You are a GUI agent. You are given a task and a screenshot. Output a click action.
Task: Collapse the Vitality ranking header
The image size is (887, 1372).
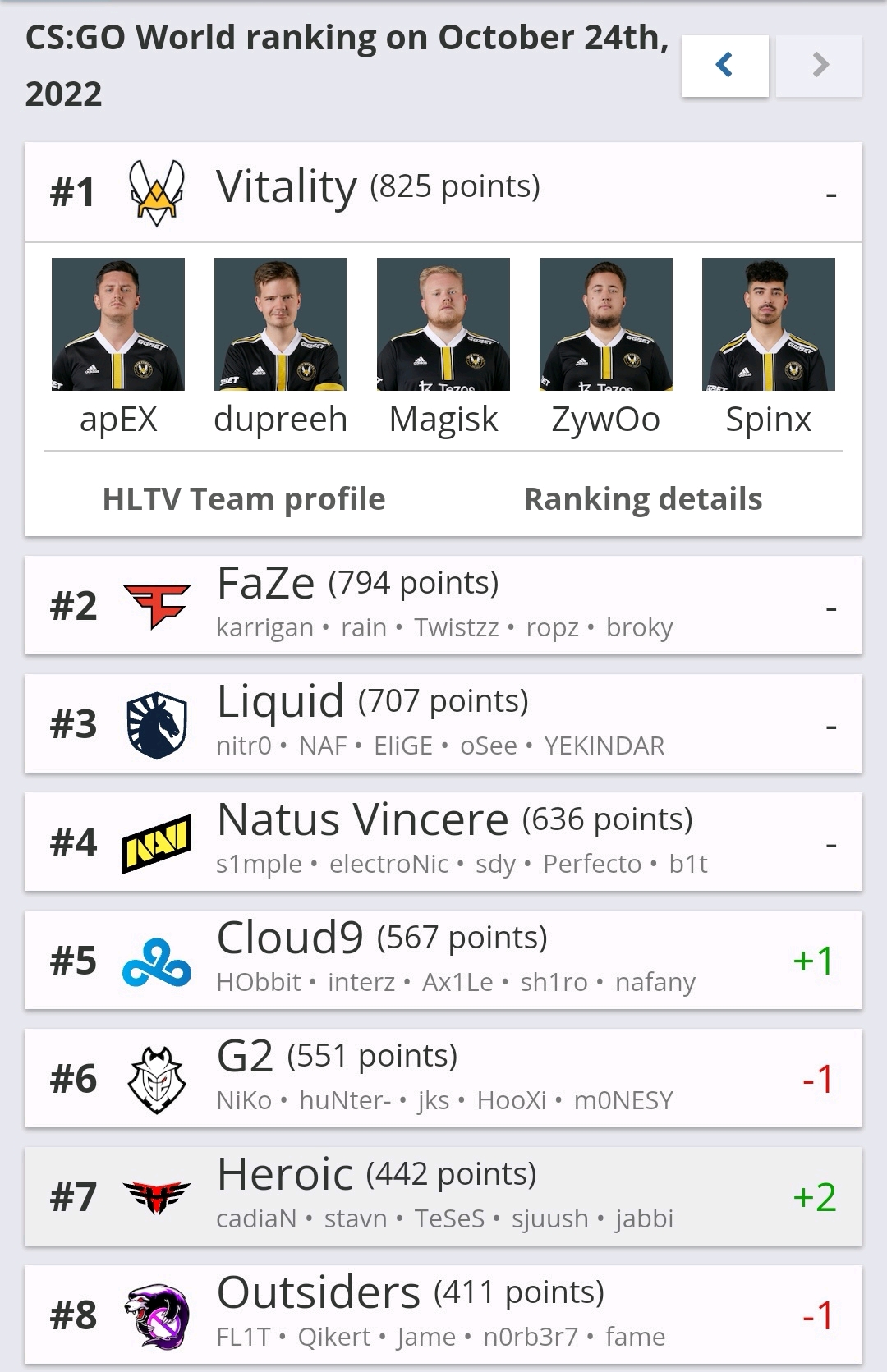[x=443, y=191]
